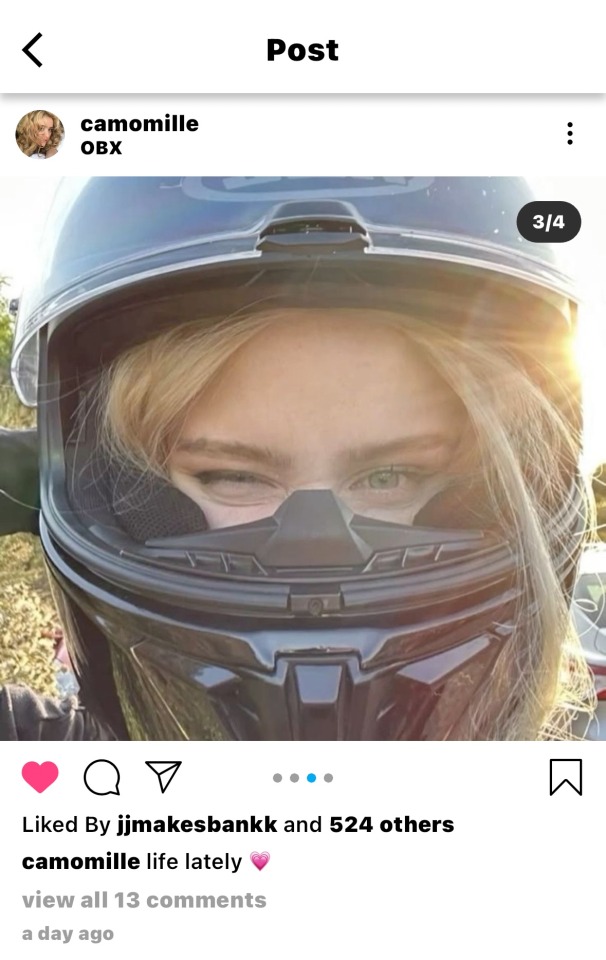Open comments via the speech bubble icon
Screen dimensions: 606x960
pos(101,777)
